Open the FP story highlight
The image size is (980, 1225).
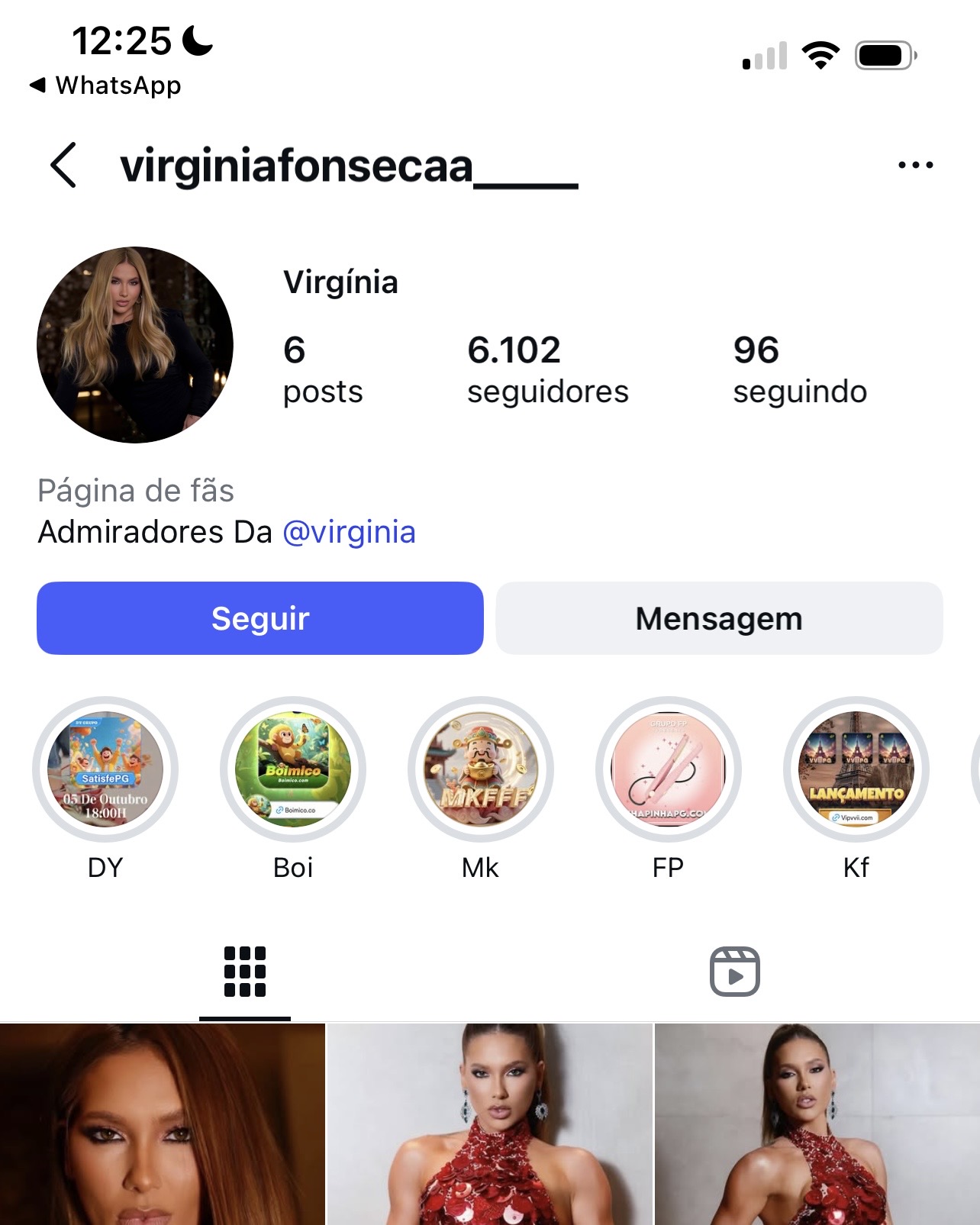click(669, 769)
